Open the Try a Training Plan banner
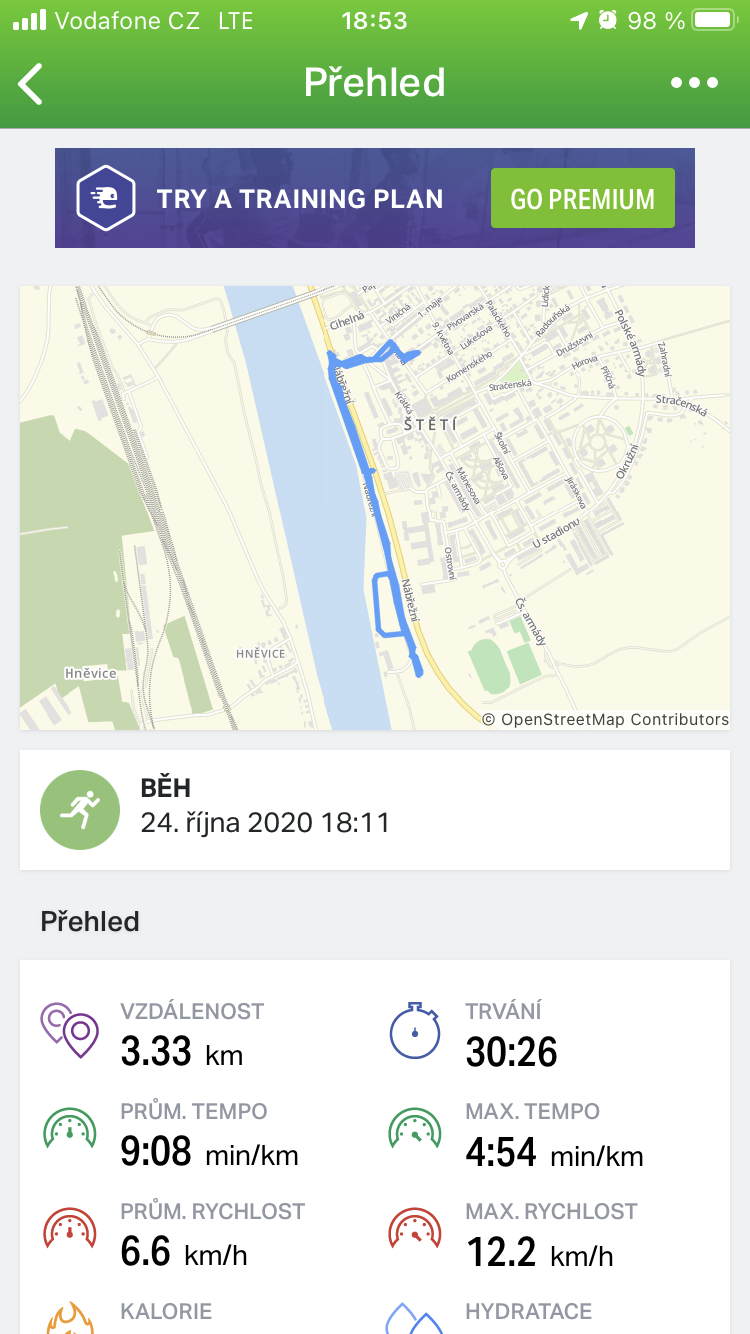Screen dimensions: 750x1334 (x=375, y=198)
